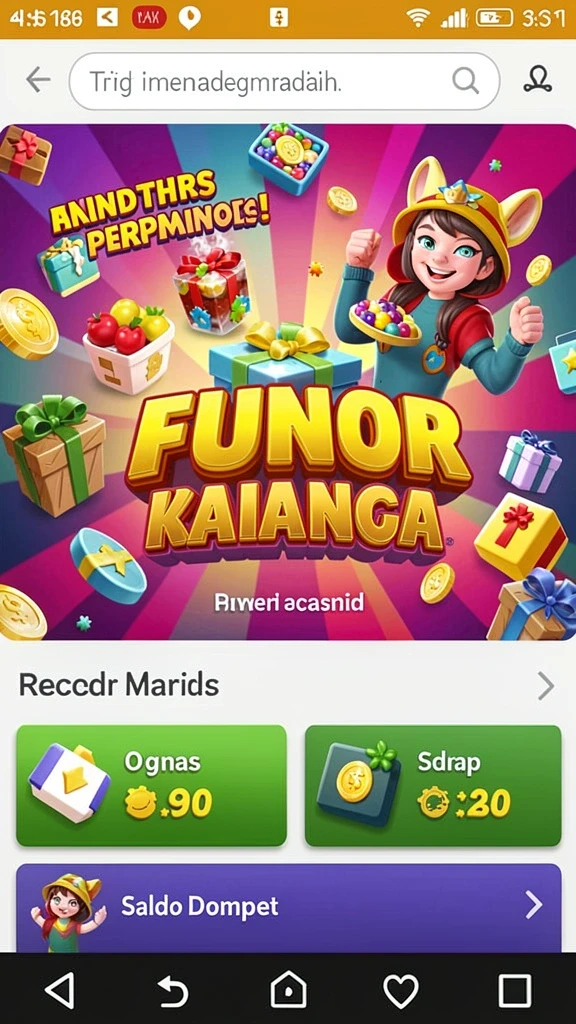Open the Ognas reward card
Image resolution: width=576 pixels, height=1024 pixels.
(152, 785)
